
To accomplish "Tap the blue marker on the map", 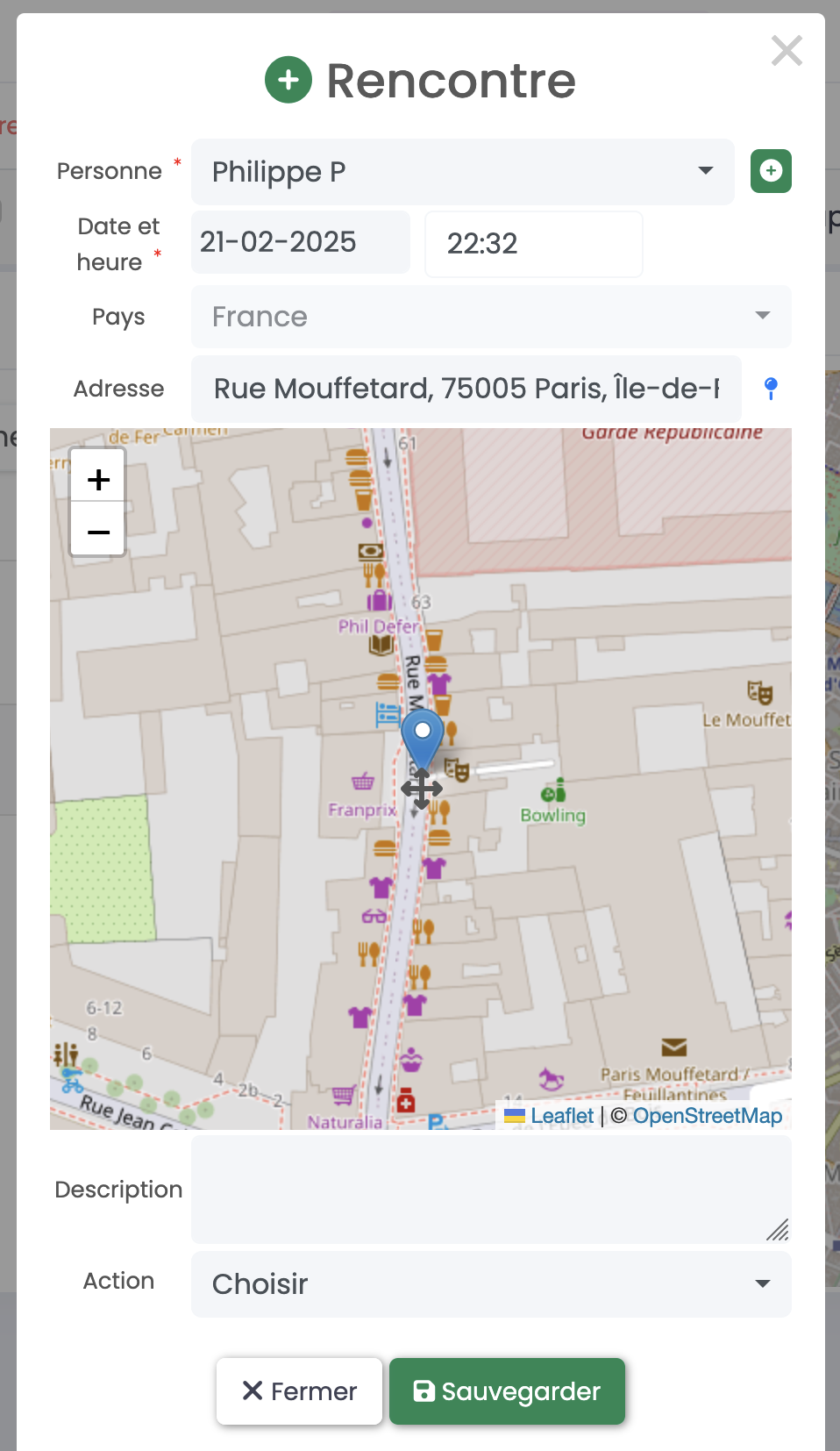I will [422, 739].
